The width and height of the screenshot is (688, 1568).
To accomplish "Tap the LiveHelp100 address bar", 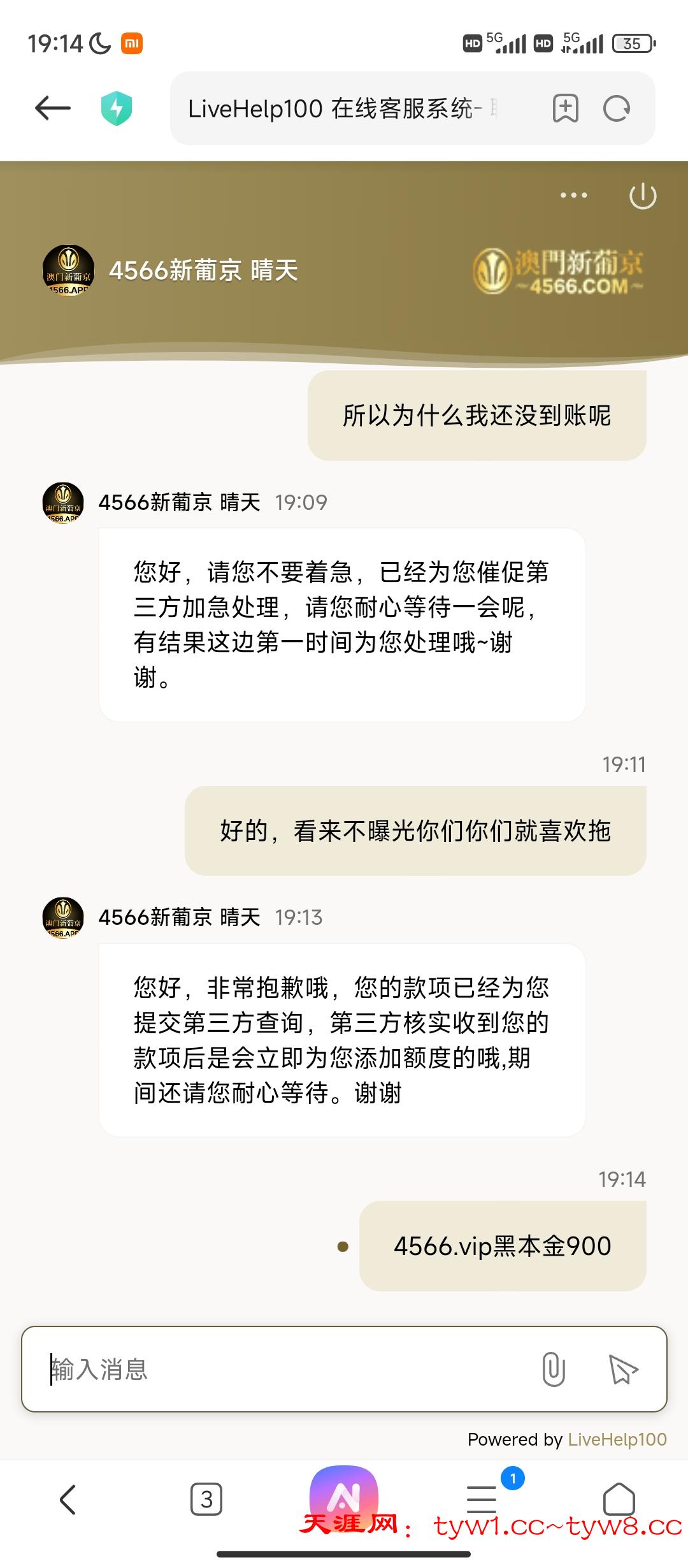I will [344, 109].
